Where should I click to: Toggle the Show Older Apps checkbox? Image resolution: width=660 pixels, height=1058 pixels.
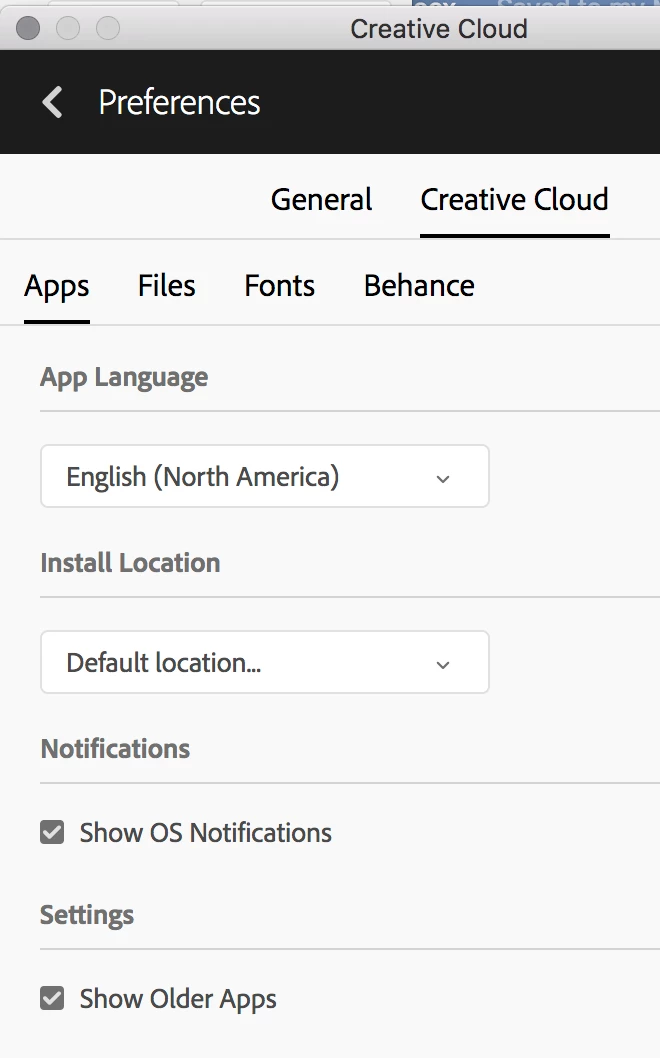tap(52, 998)
